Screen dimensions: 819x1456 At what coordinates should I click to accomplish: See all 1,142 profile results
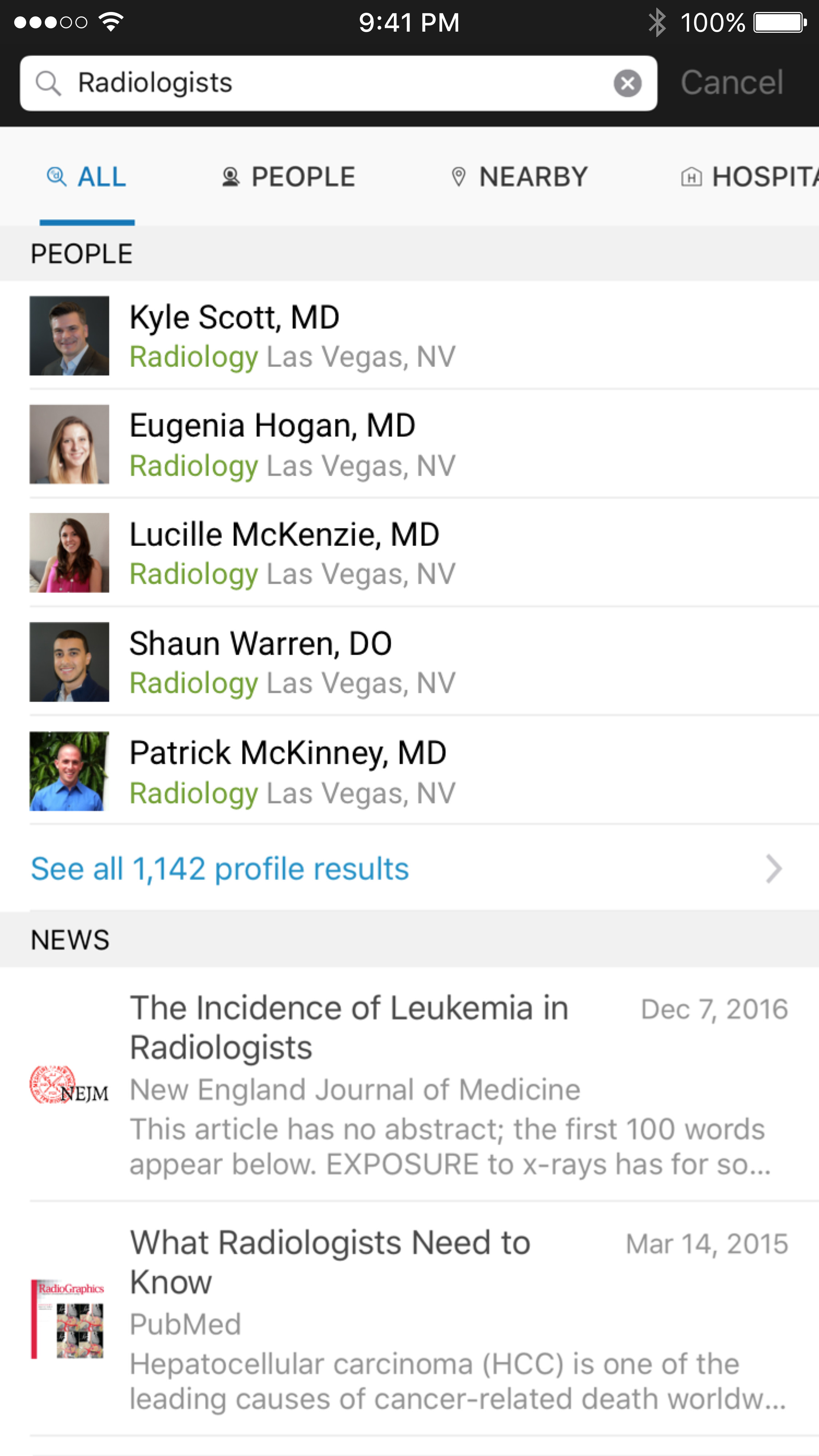click(409, 868)
